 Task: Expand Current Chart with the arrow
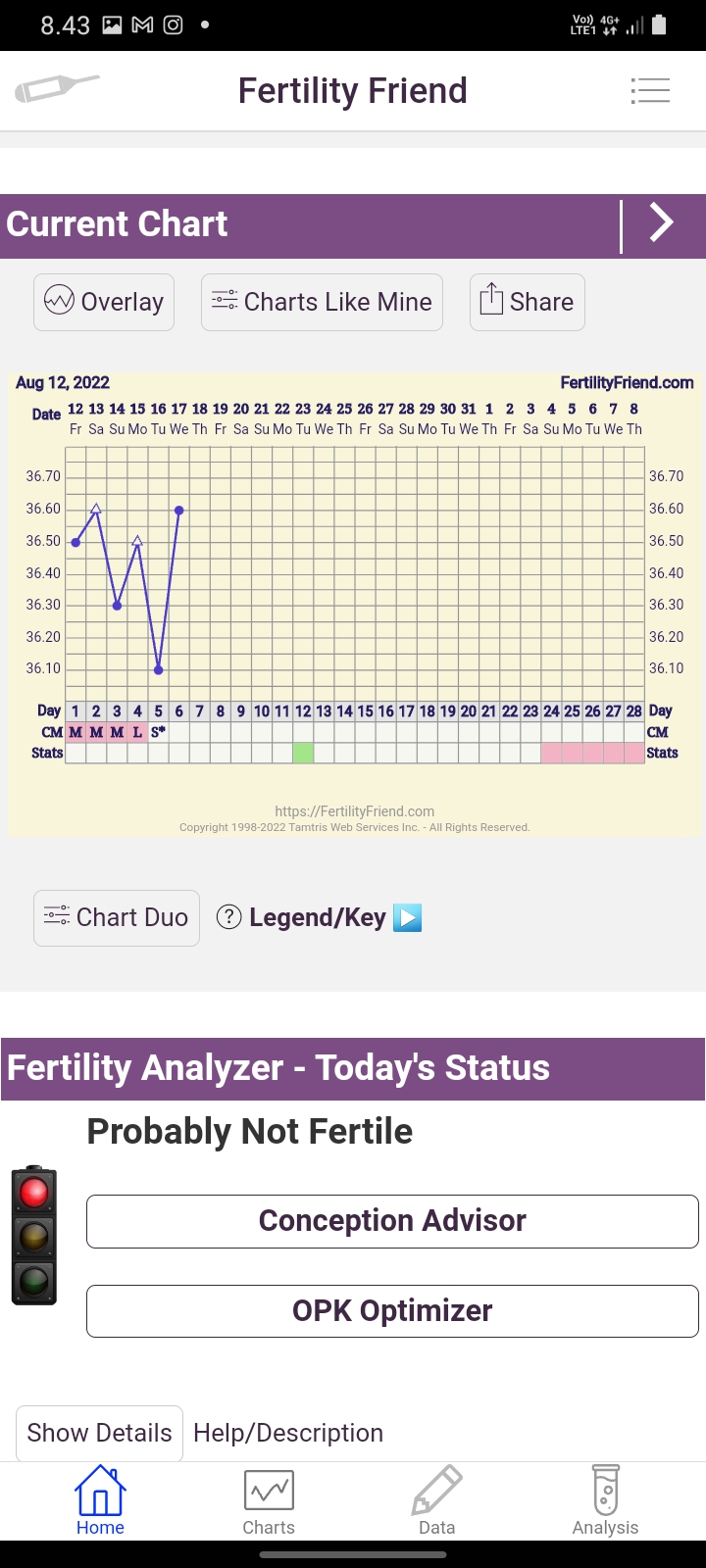click(662, 224)
